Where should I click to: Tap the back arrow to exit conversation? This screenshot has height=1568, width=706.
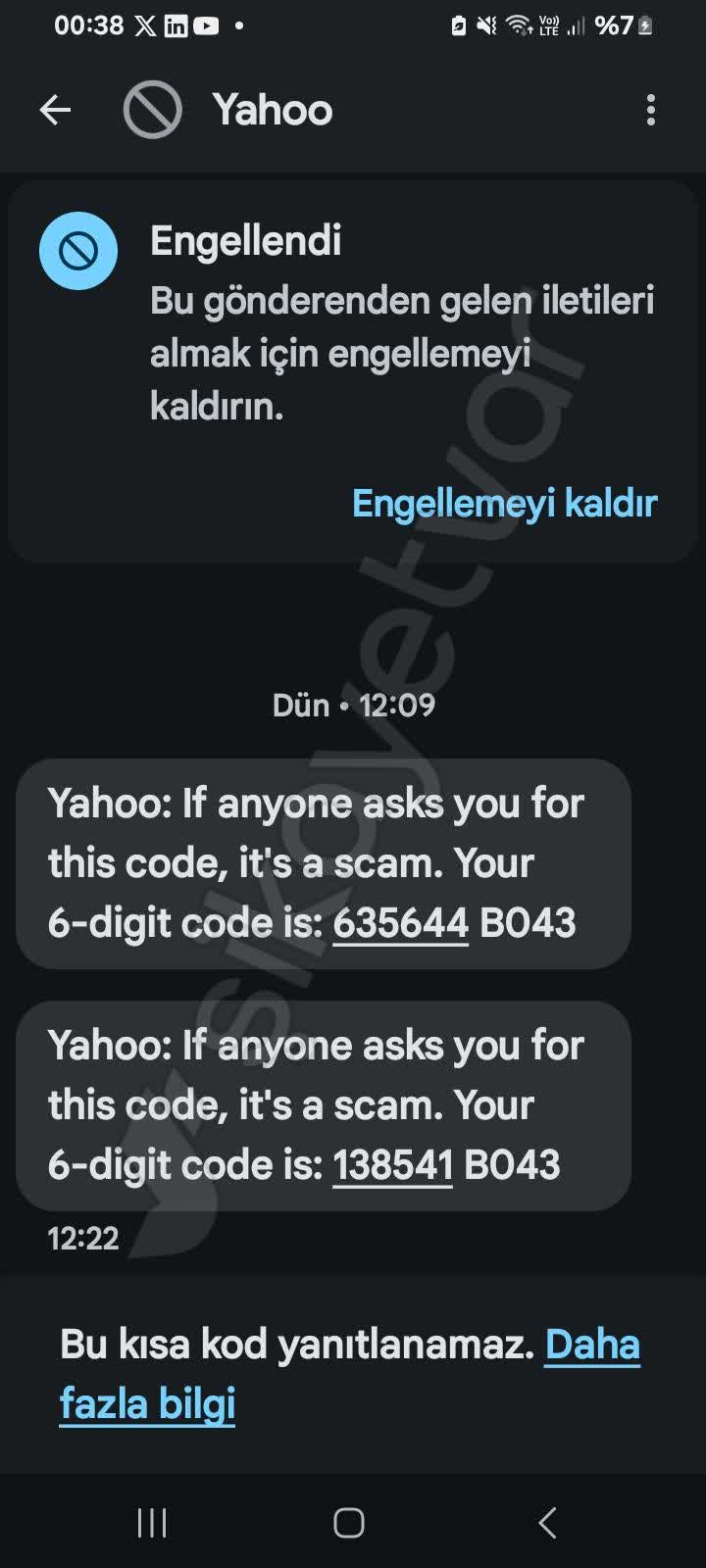click(56, 110)
